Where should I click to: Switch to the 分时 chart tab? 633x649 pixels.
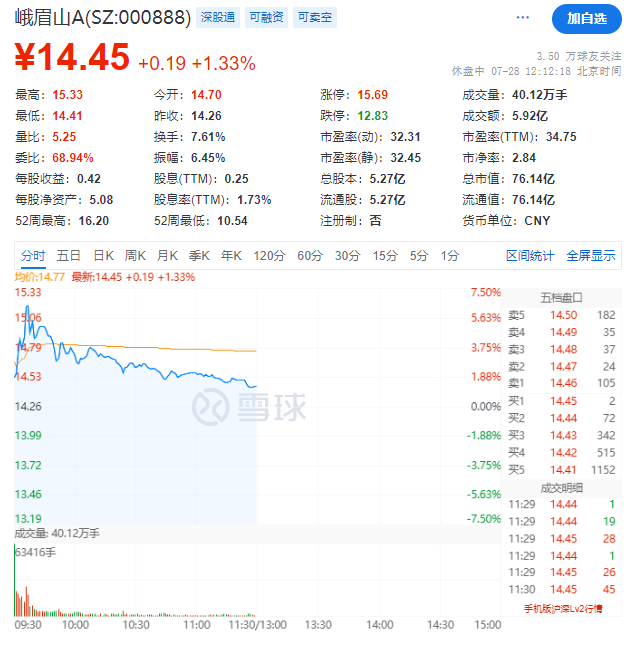pos(33,256)
